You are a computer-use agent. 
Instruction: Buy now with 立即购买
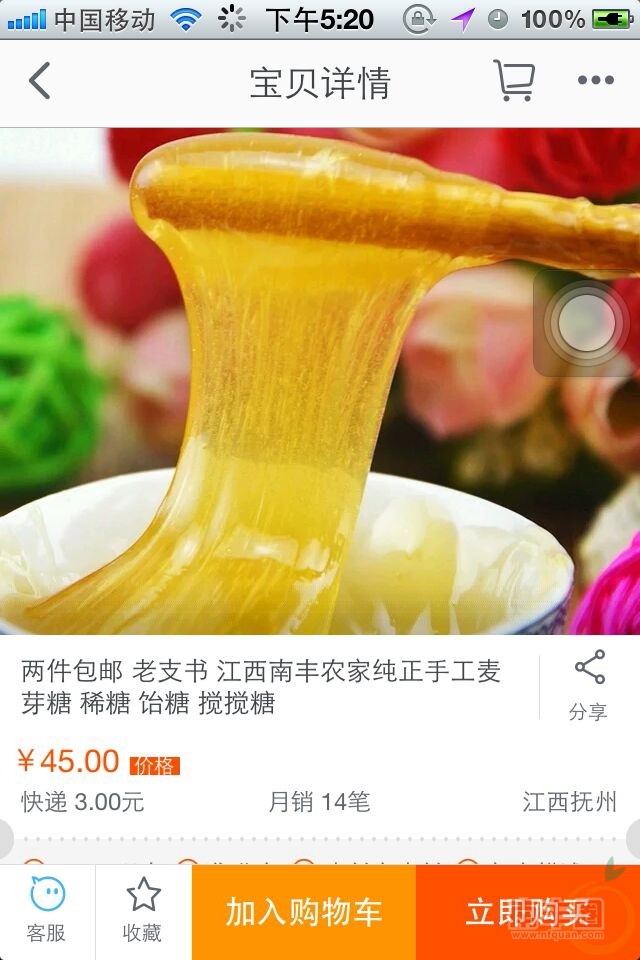tap(527, 912)
